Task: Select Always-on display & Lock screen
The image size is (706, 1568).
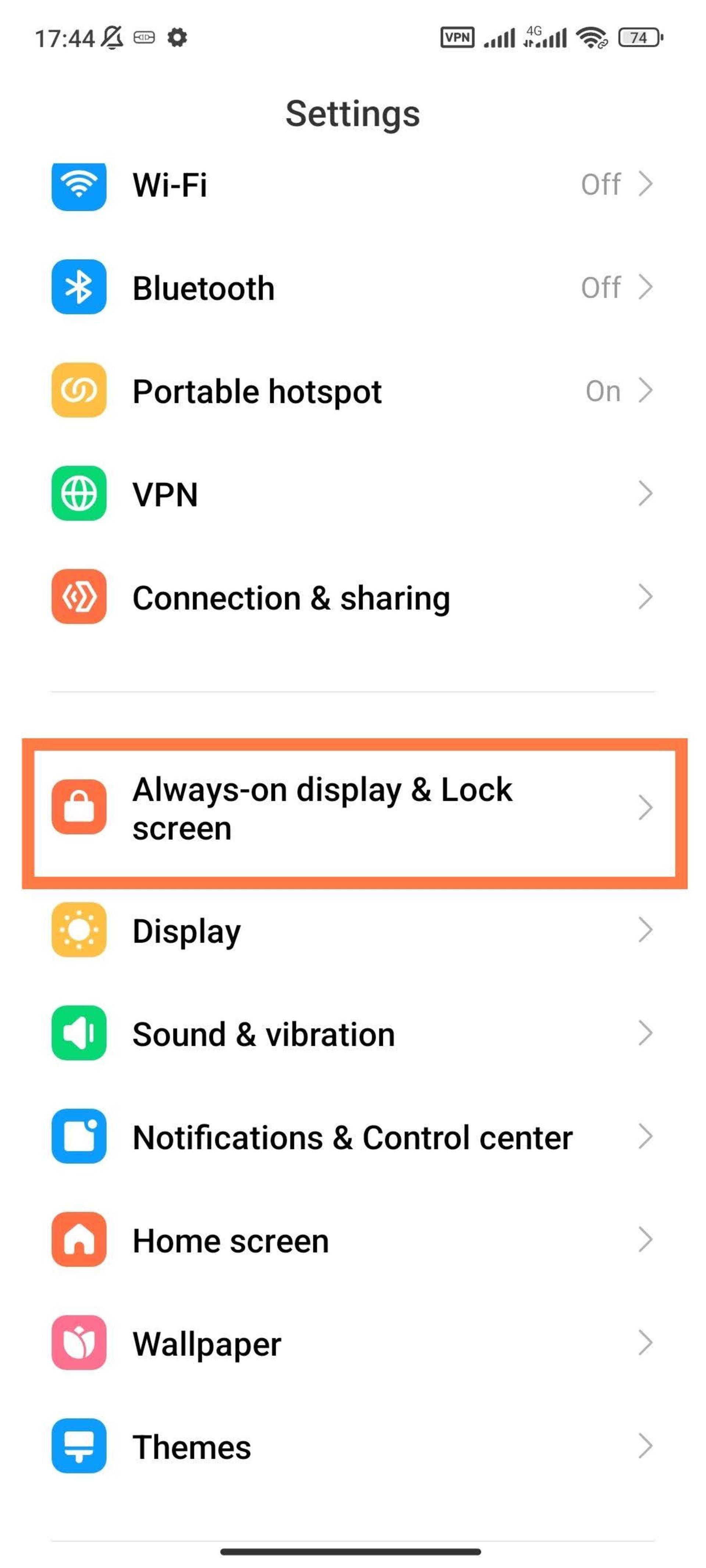Action: click(354, 809)
